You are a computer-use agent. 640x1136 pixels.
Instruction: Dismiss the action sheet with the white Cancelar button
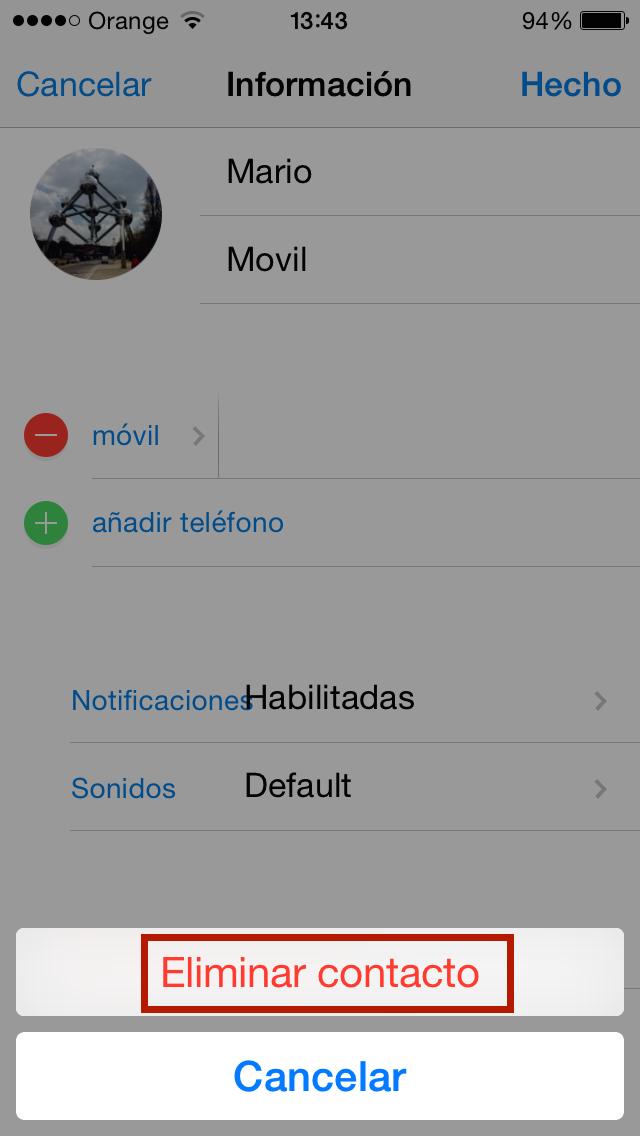click(320, 1076)
